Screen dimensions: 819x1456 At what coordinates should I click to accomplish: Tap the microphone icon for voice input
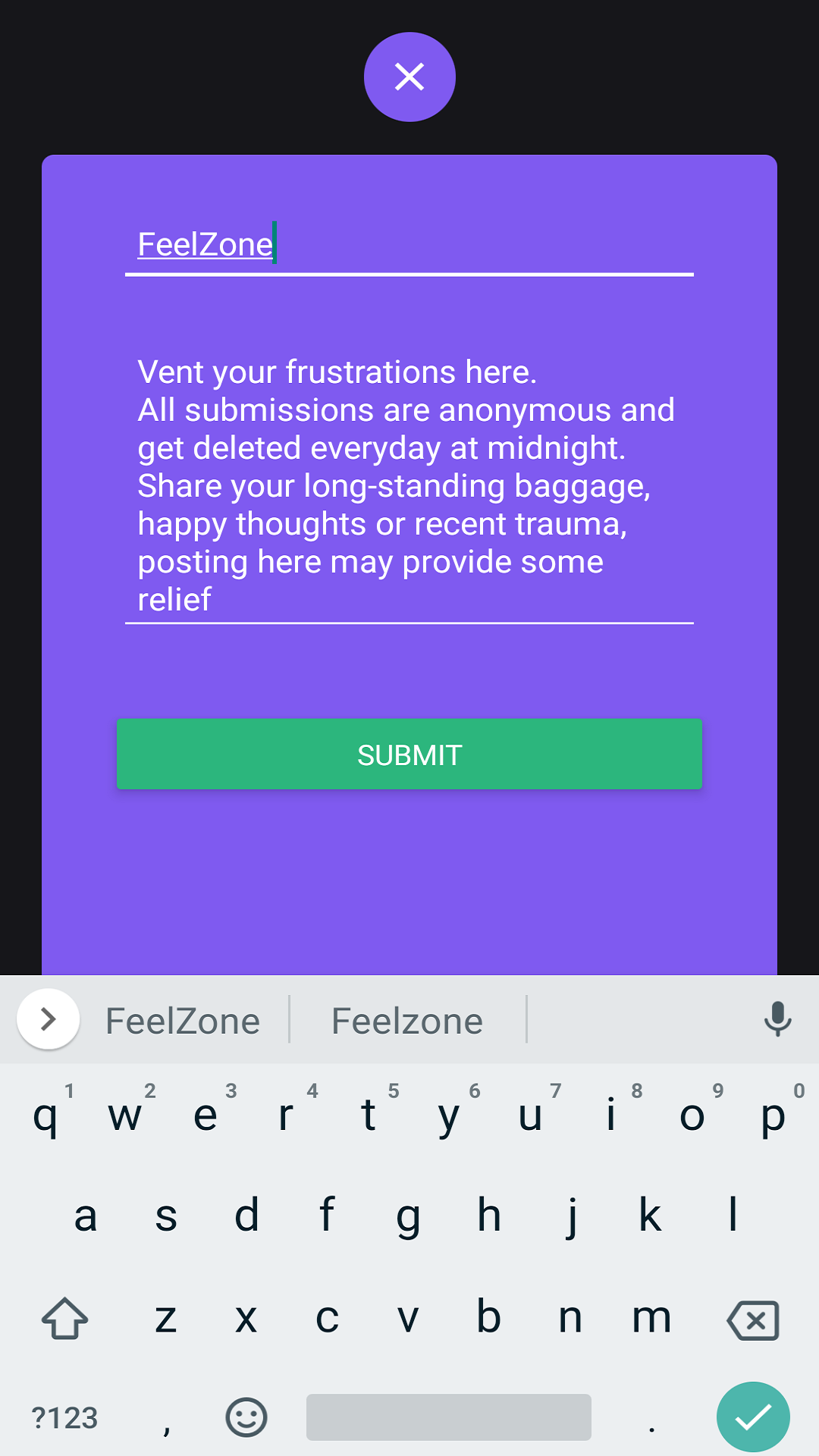coord(777,1019)
